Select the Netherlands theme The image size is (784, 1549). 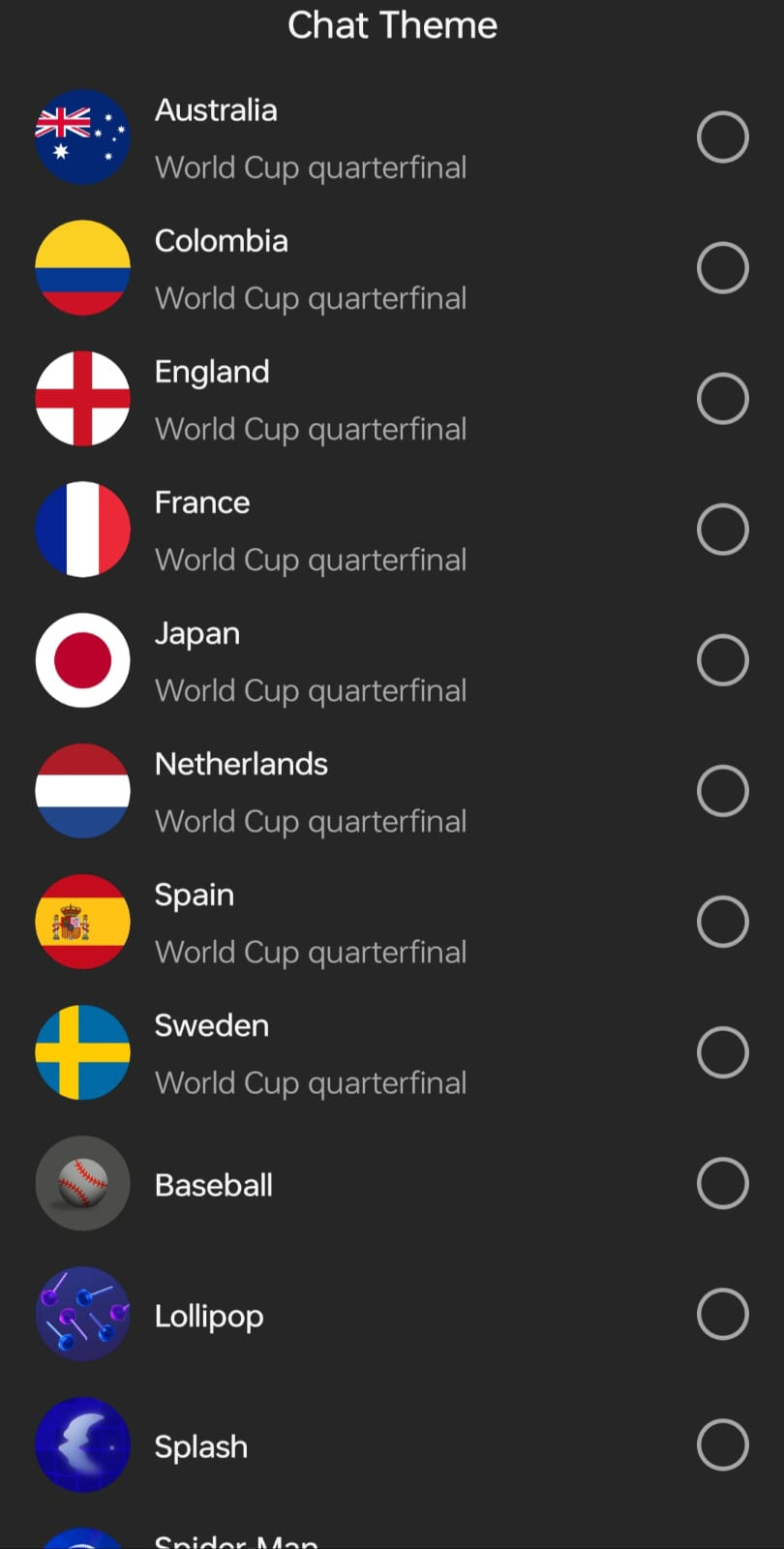pyautogui.click(x=722, y=791)
